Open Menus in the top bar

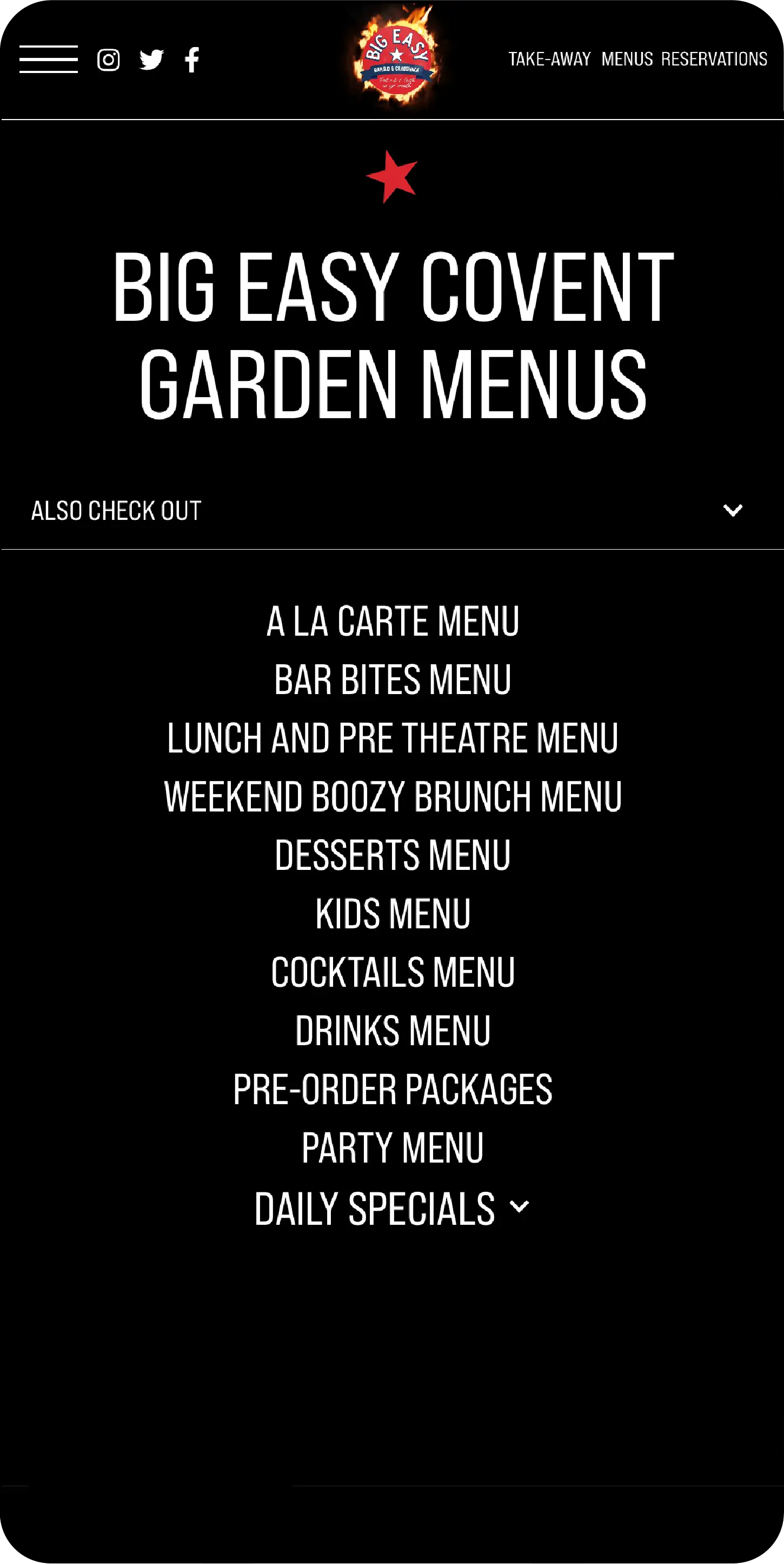(627, 59)
